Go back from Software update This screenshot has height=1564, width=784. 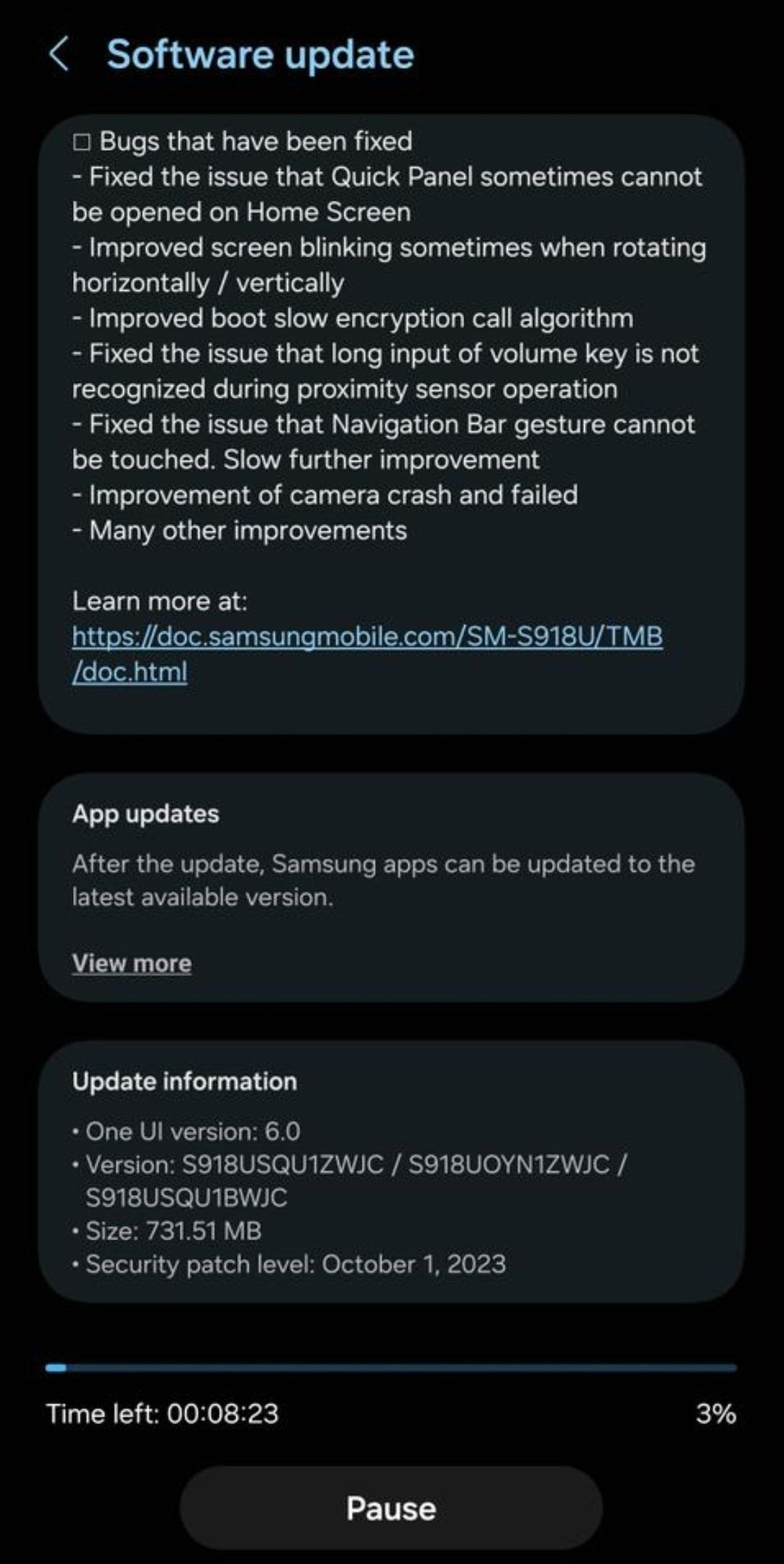tap(60, 55)
